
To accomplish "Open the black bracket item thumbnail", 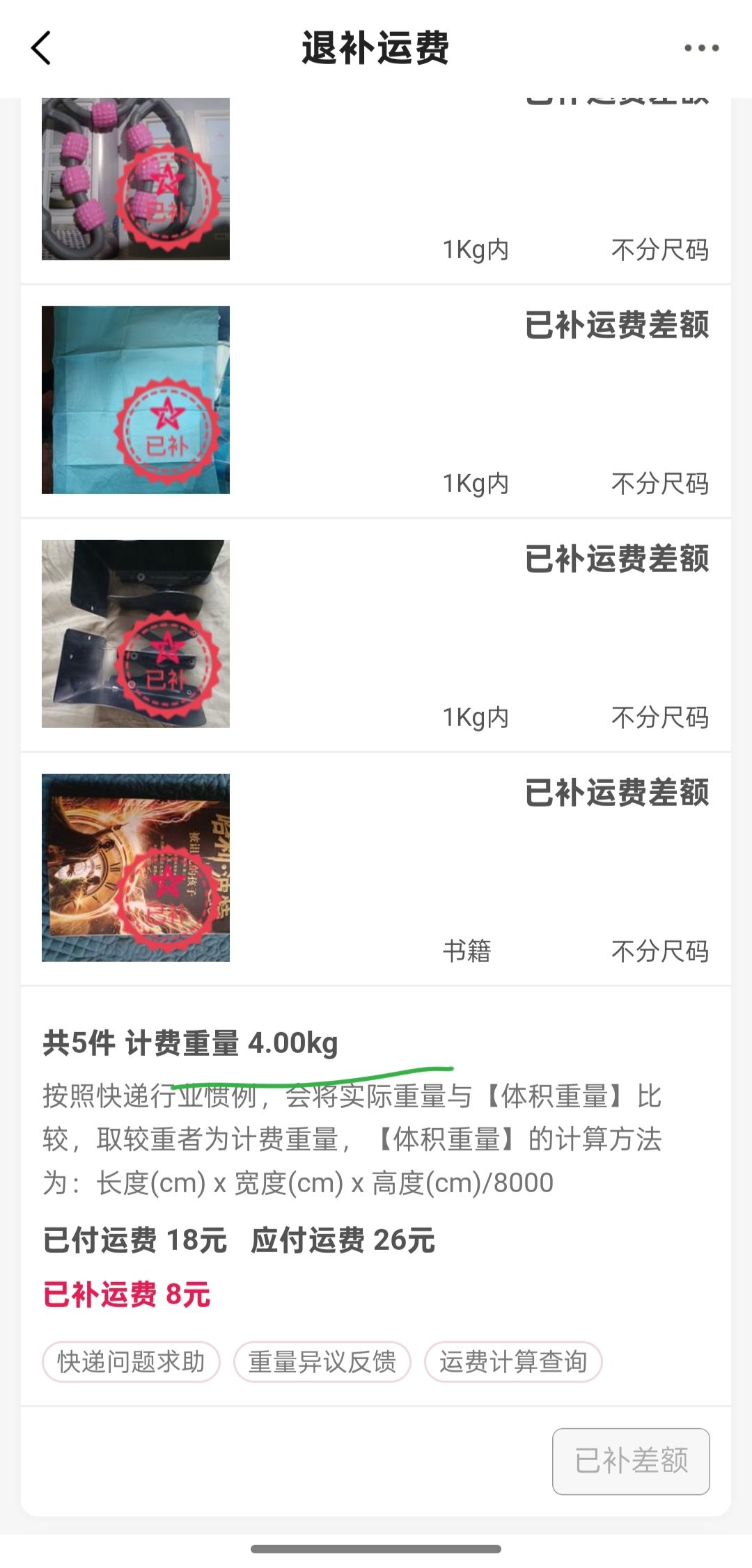I will (136, 634).
